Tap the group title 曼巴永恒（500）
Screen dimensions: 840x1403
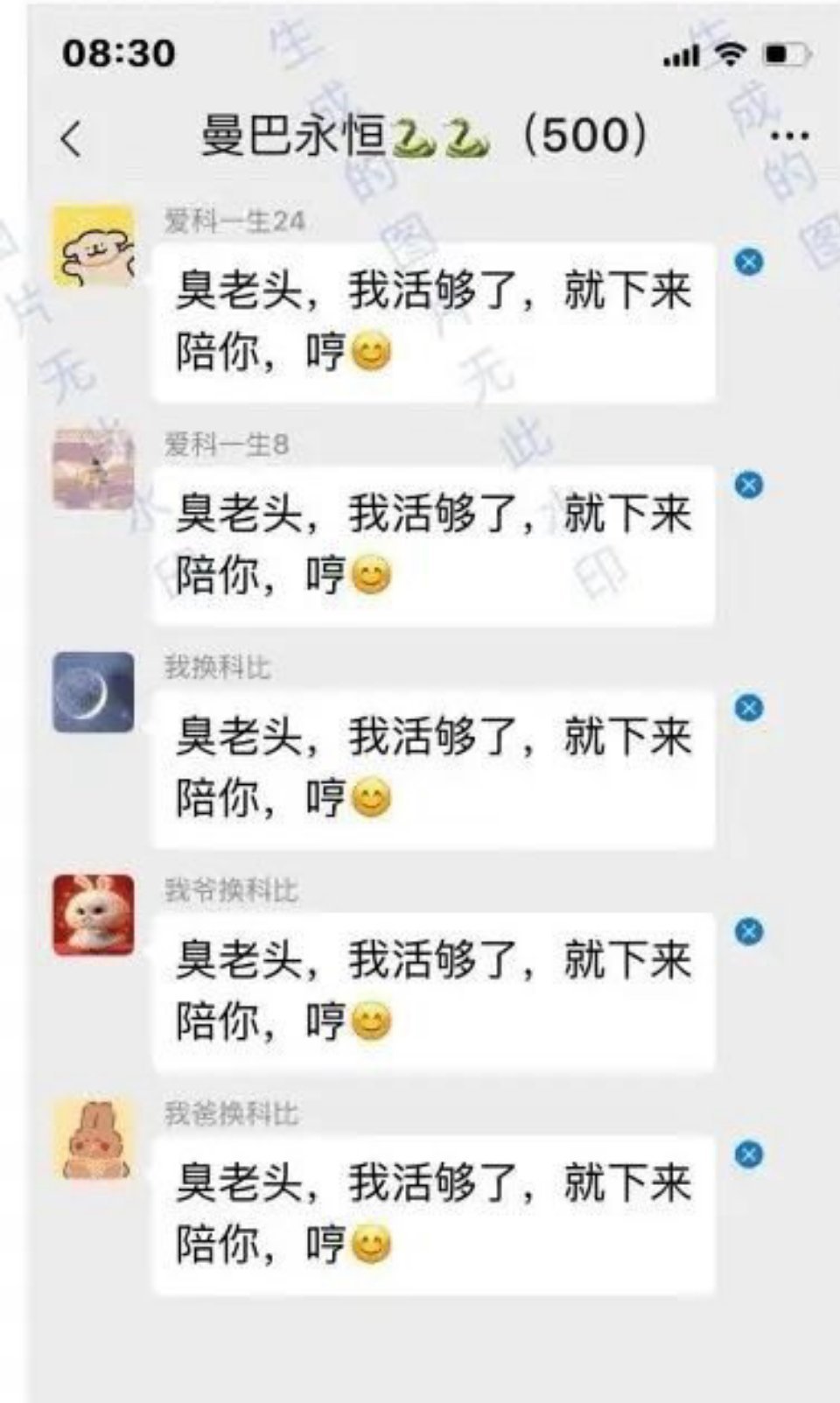click(420, 136)
